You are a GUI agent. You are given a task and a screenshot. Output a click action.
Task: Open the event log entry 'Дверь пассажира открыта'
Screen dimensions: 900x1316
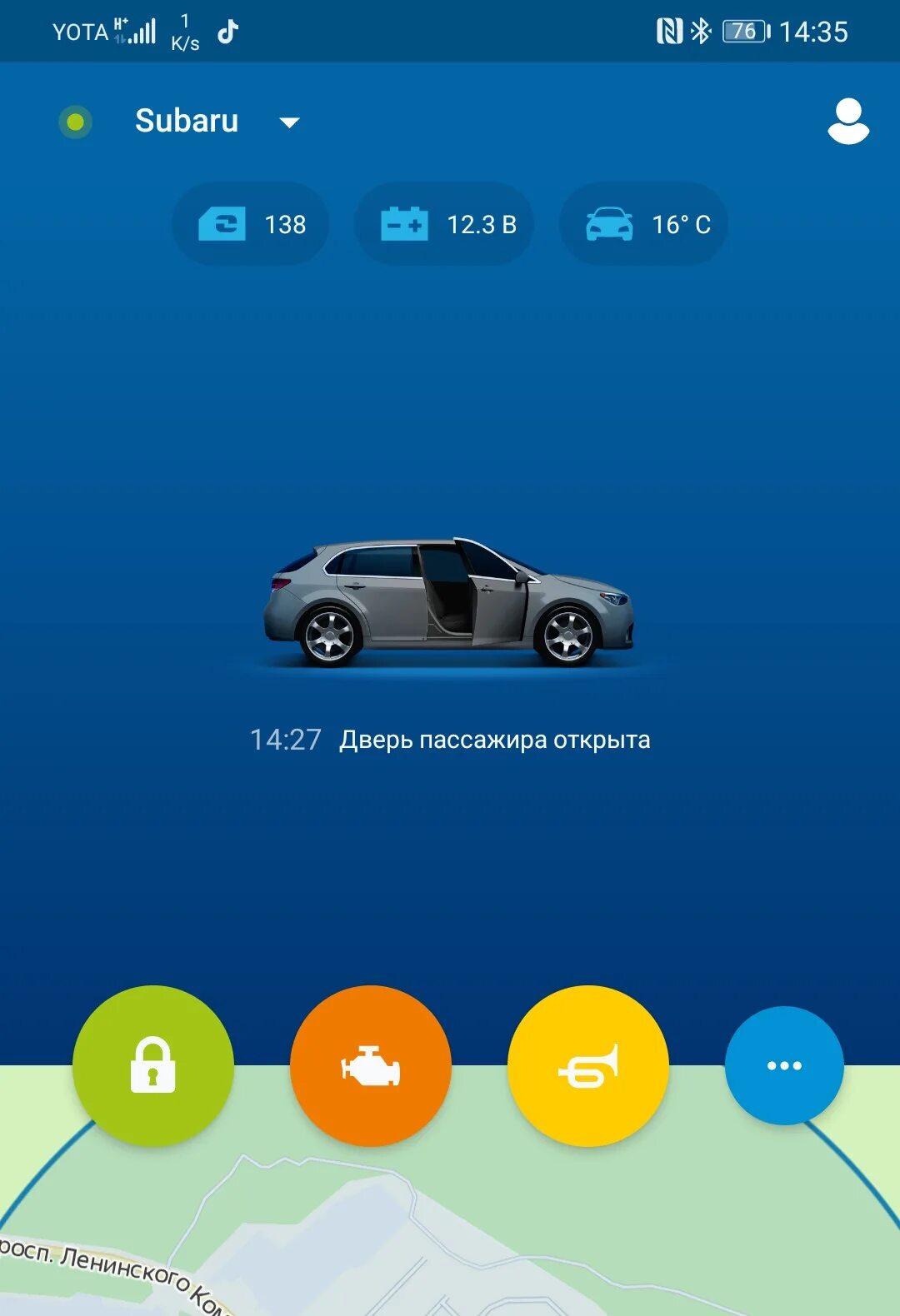451,740
